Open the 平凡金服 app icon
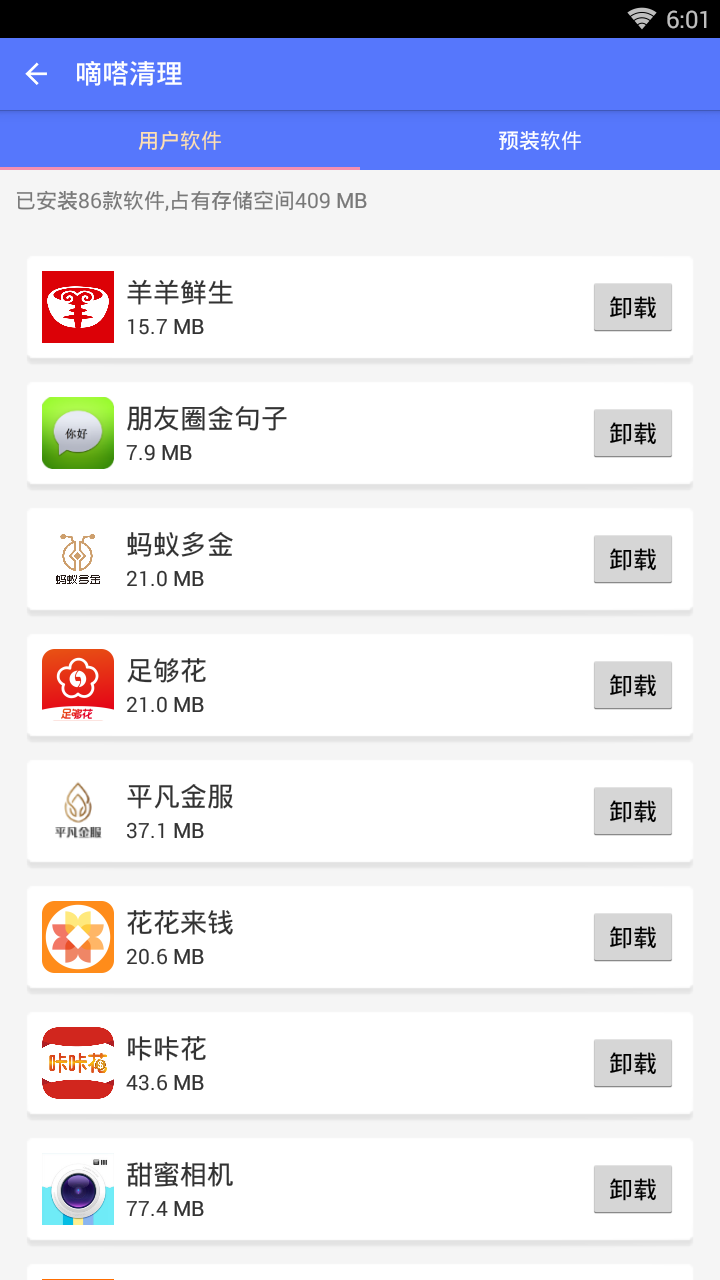The width and height of the screenshot is (720, 1280). [77, 811]
